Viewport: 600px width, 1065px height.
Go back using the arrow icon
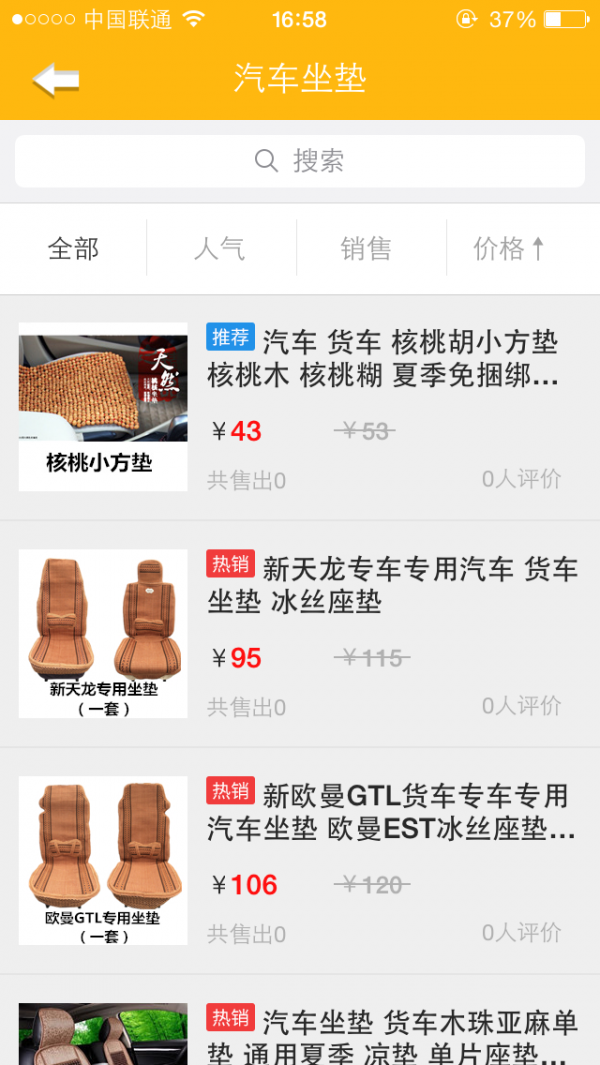(56, 79)
